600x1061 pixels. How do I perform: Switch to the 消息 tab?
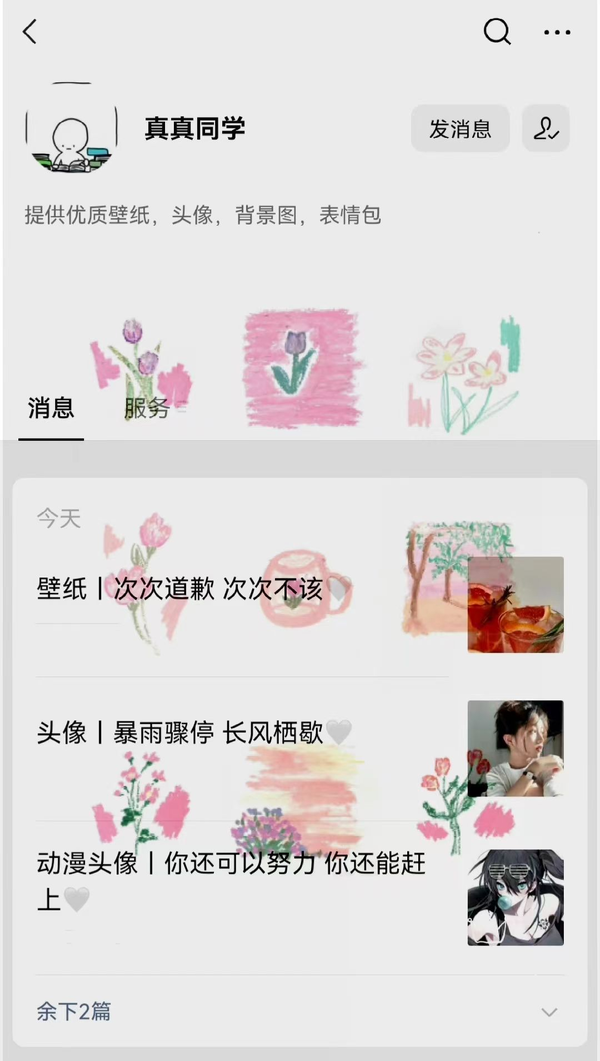[x=51, y=408]
